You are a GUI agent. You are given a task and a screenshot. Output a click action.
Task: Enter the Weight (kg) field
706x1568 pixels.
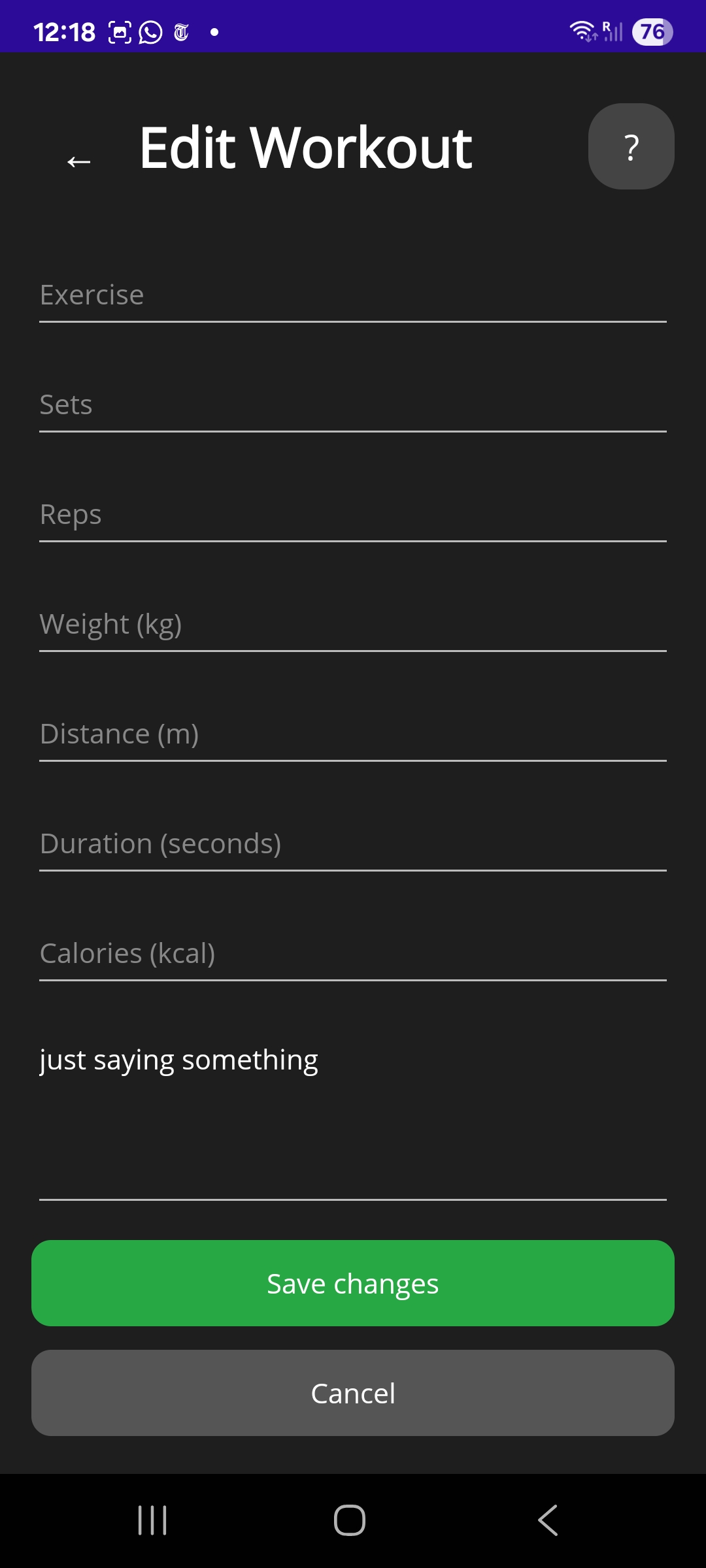tap(353, 625)
